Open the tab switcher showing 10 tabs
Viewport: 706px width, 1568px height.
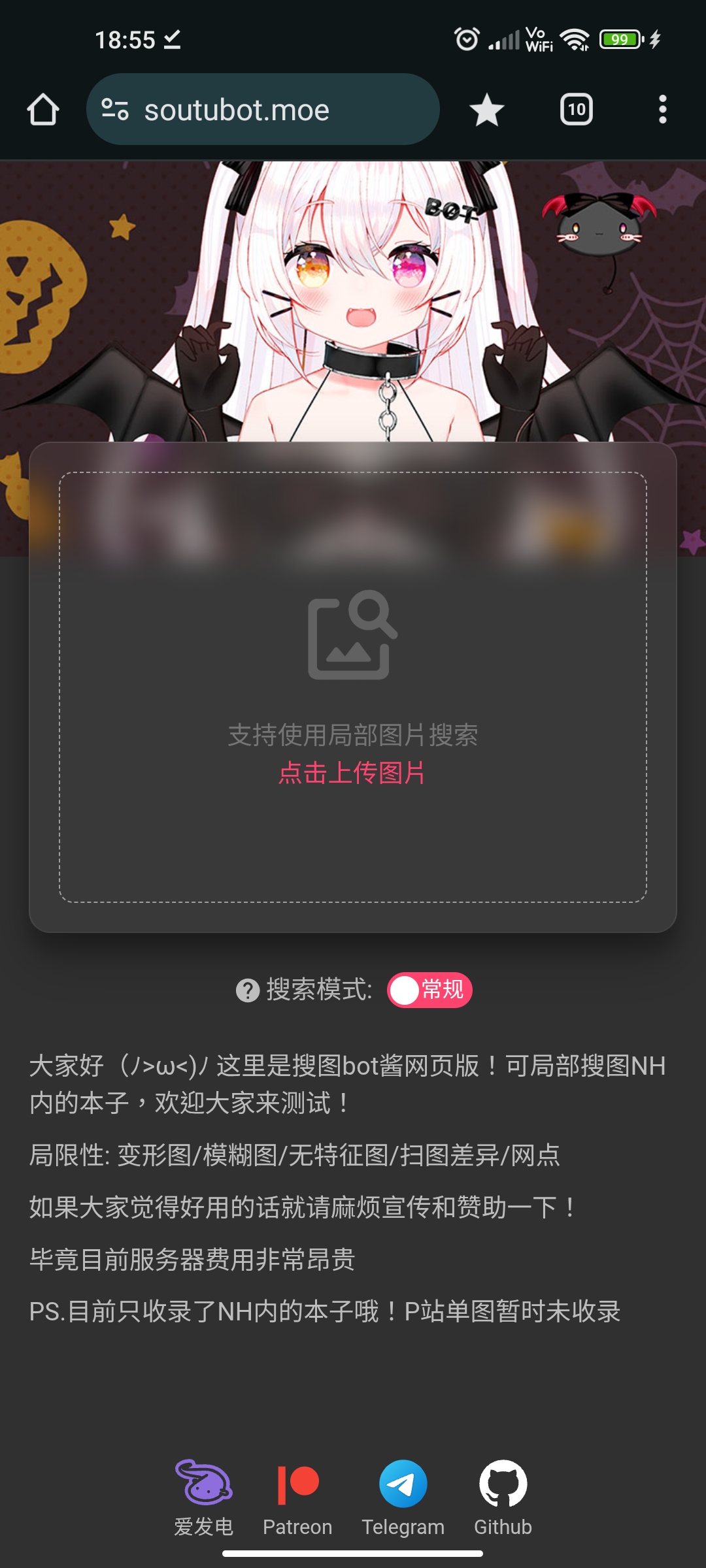[x=577, y=109]
